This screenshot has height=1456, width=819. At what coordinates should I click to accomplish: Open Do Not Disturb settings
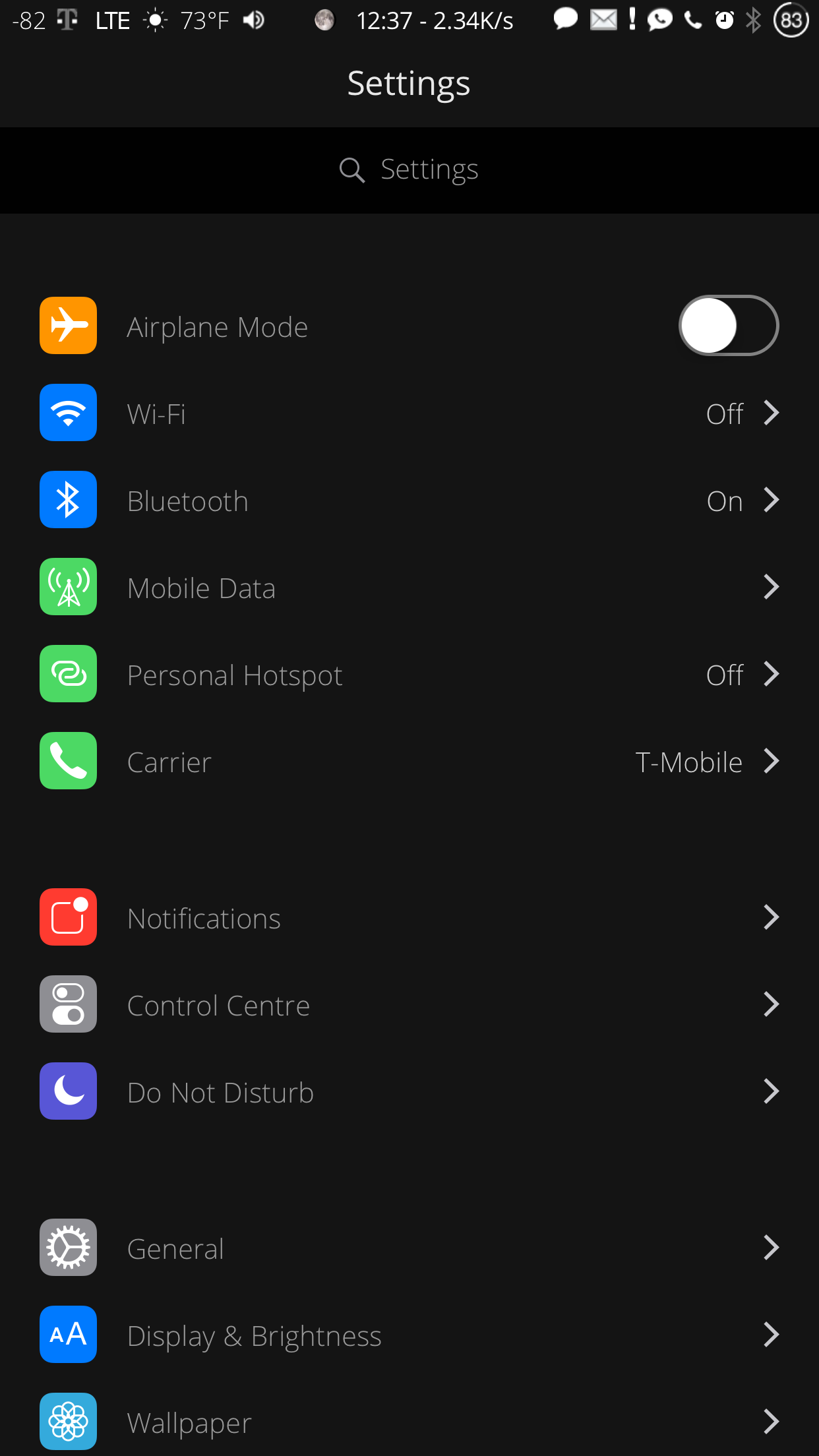(x=409, y=1092)
